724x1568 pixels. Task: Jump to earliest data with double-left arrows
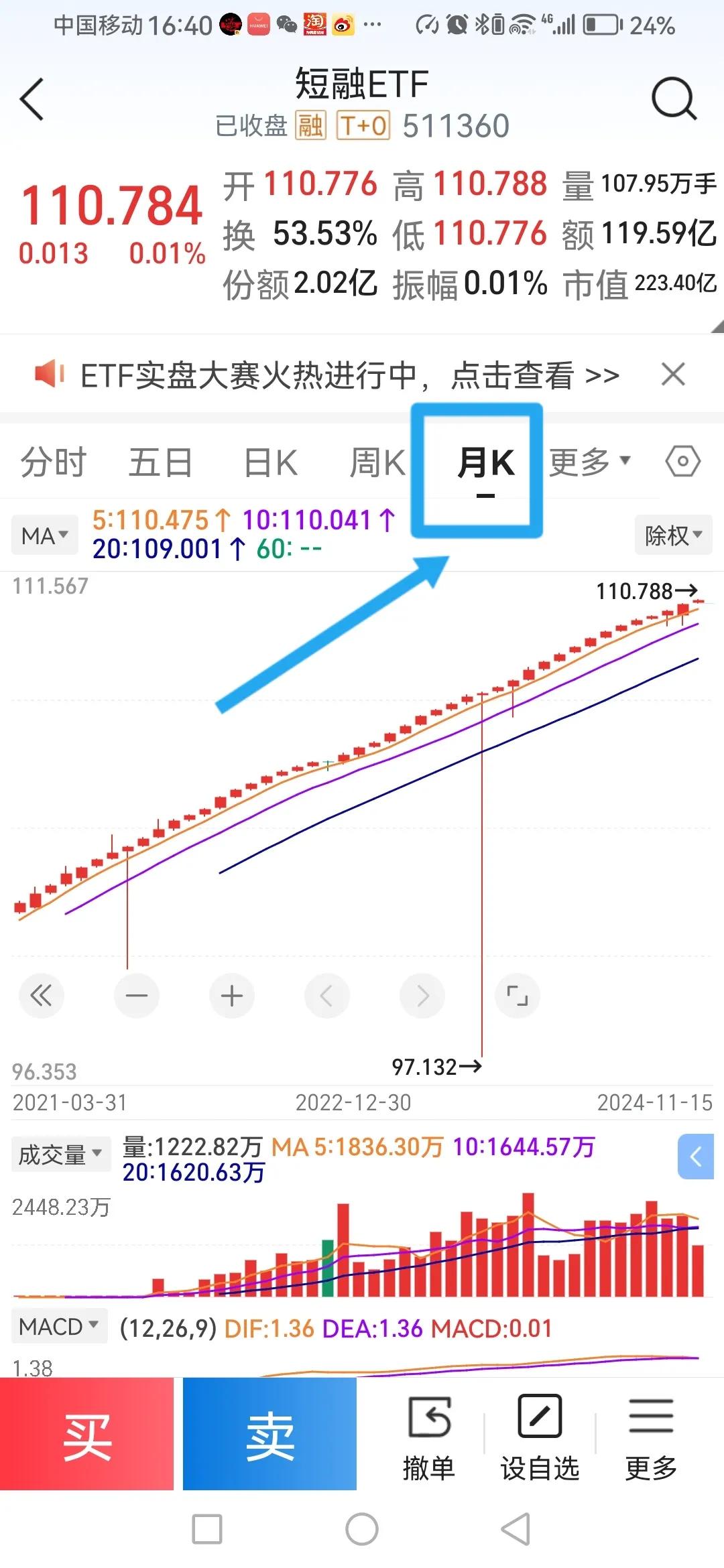click(42, 996)
